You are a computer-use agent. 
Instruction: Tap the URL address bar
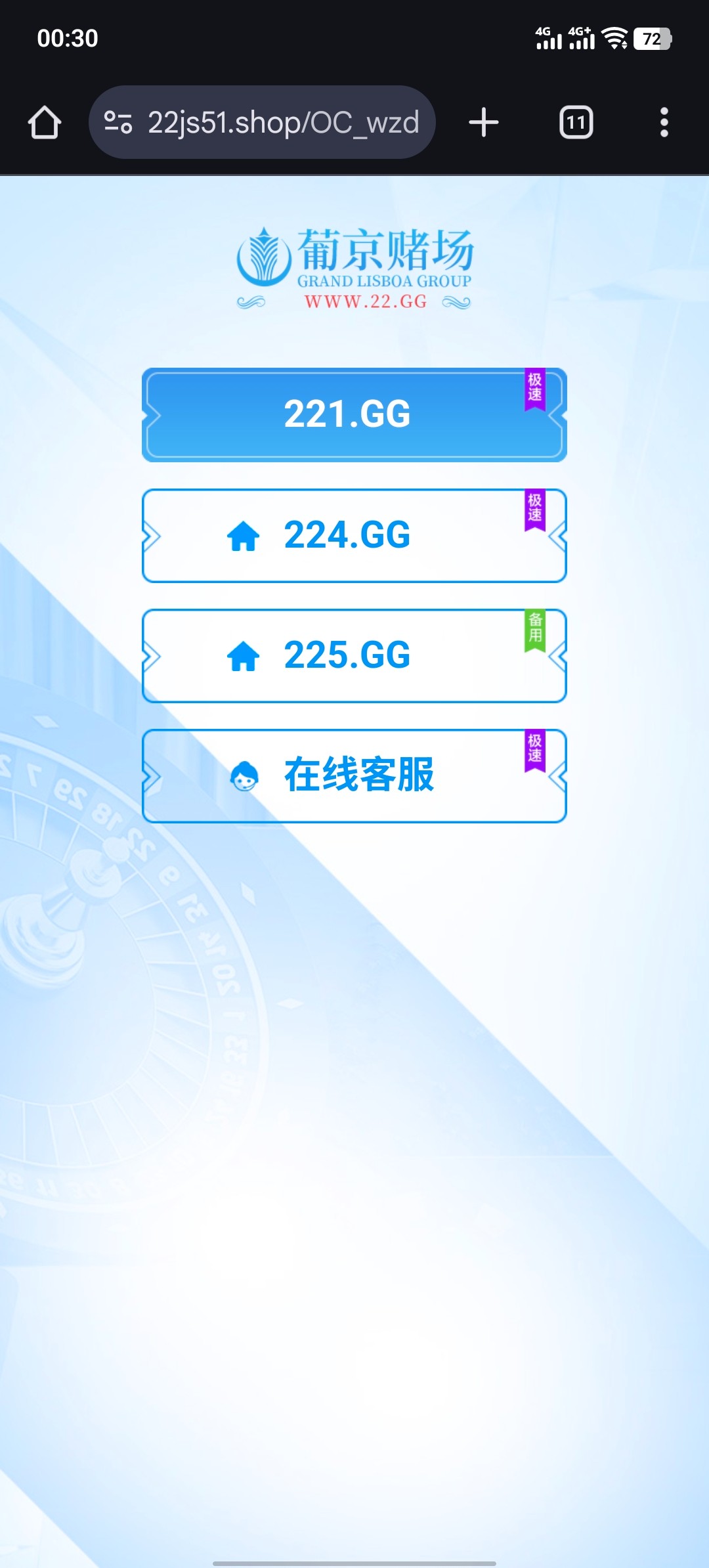click(282, 122)
